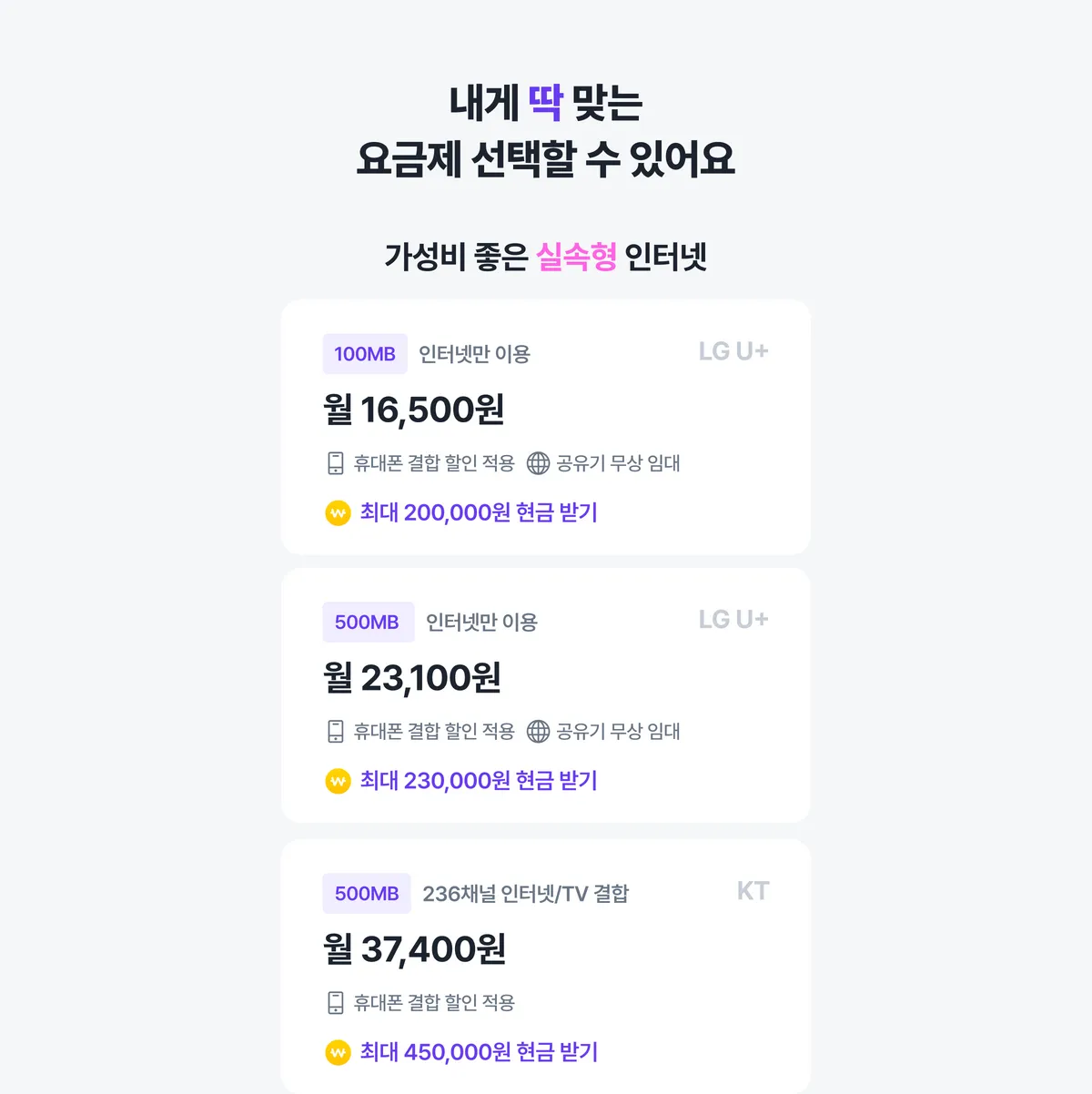Click the globe icon next to 공유기 무상 임대 in 500MB card
Viewport: 1092px width, 1094px height.
540,730
